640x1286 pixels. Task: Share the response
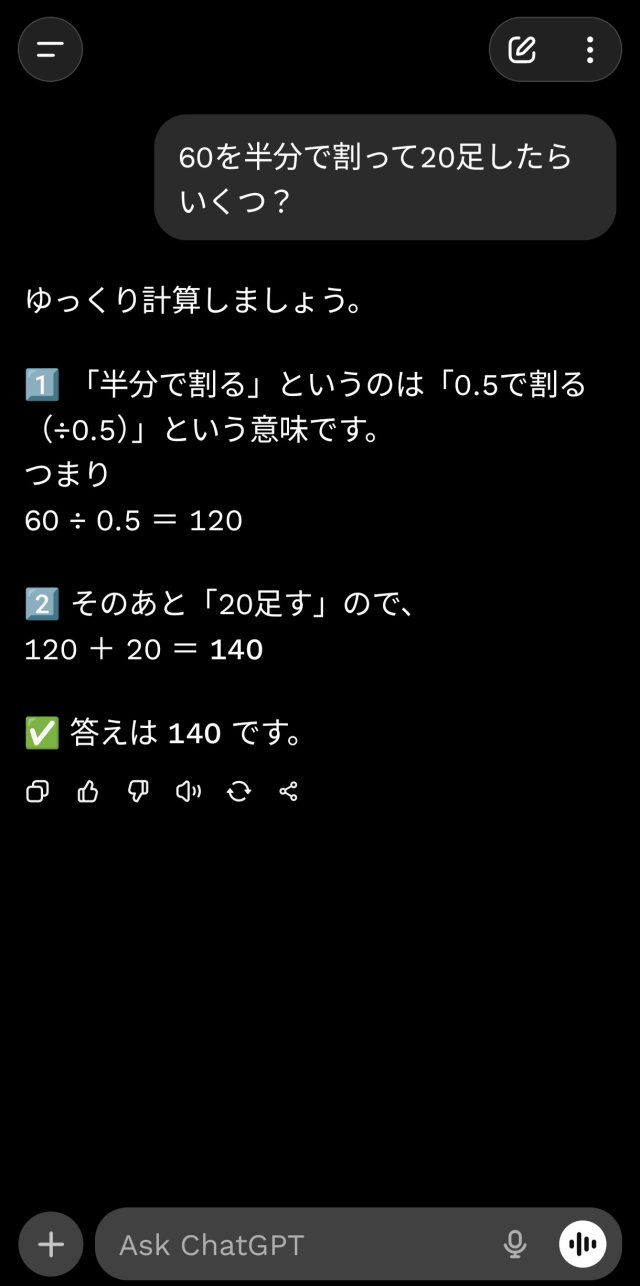click(289, 792)
